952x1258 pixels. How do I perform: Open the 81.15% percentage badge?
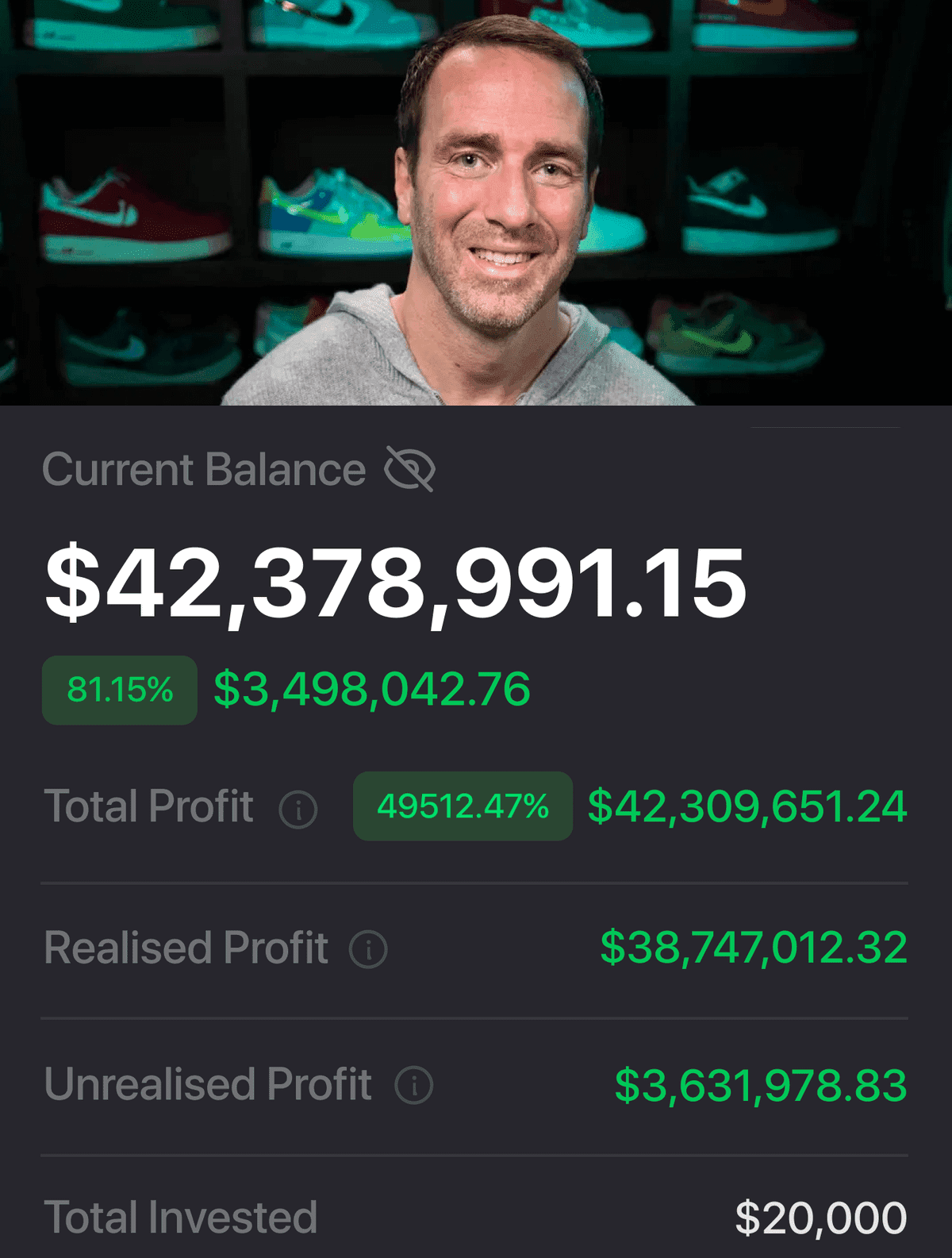click(119, 689)
